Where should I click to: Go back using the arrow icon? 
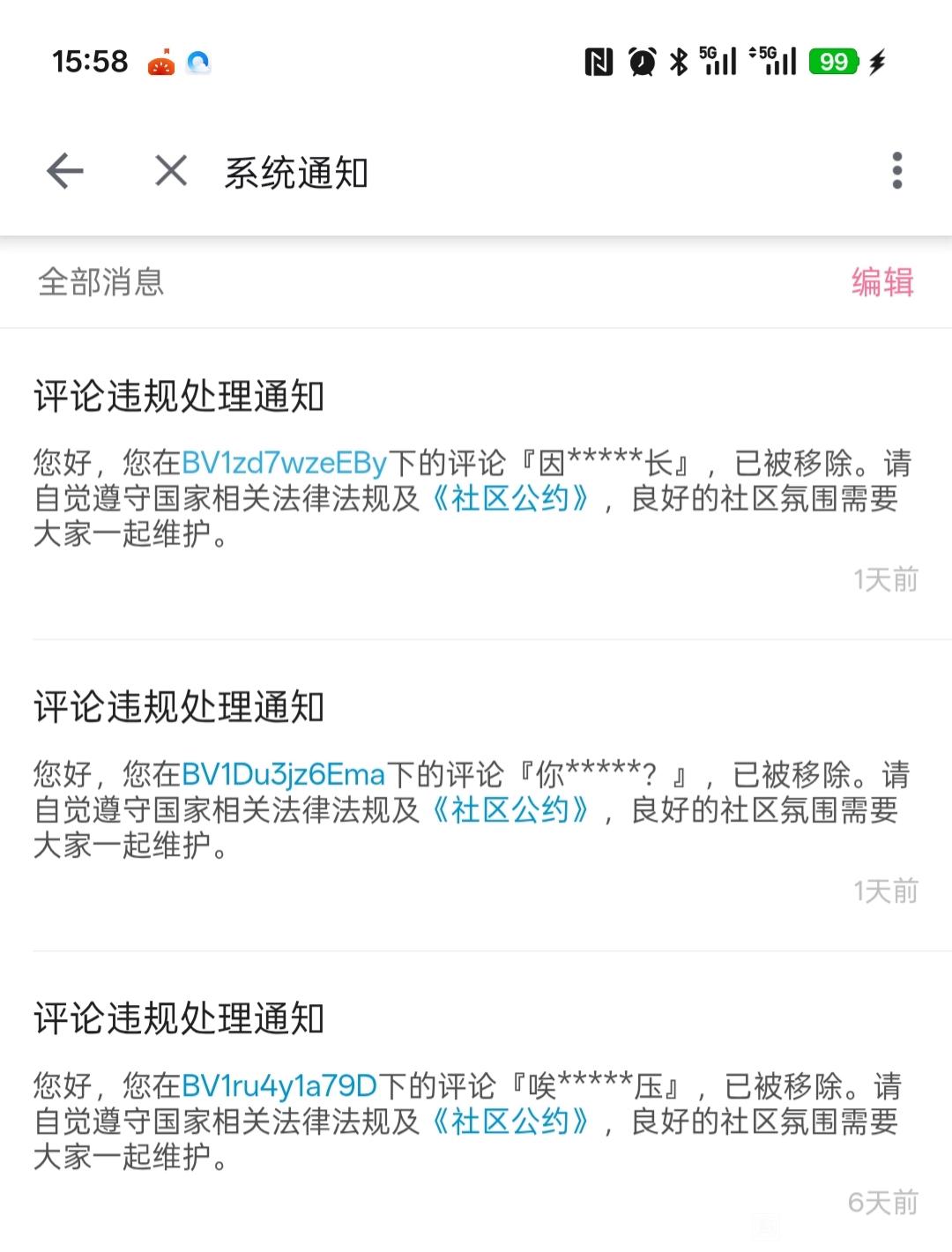65,171
